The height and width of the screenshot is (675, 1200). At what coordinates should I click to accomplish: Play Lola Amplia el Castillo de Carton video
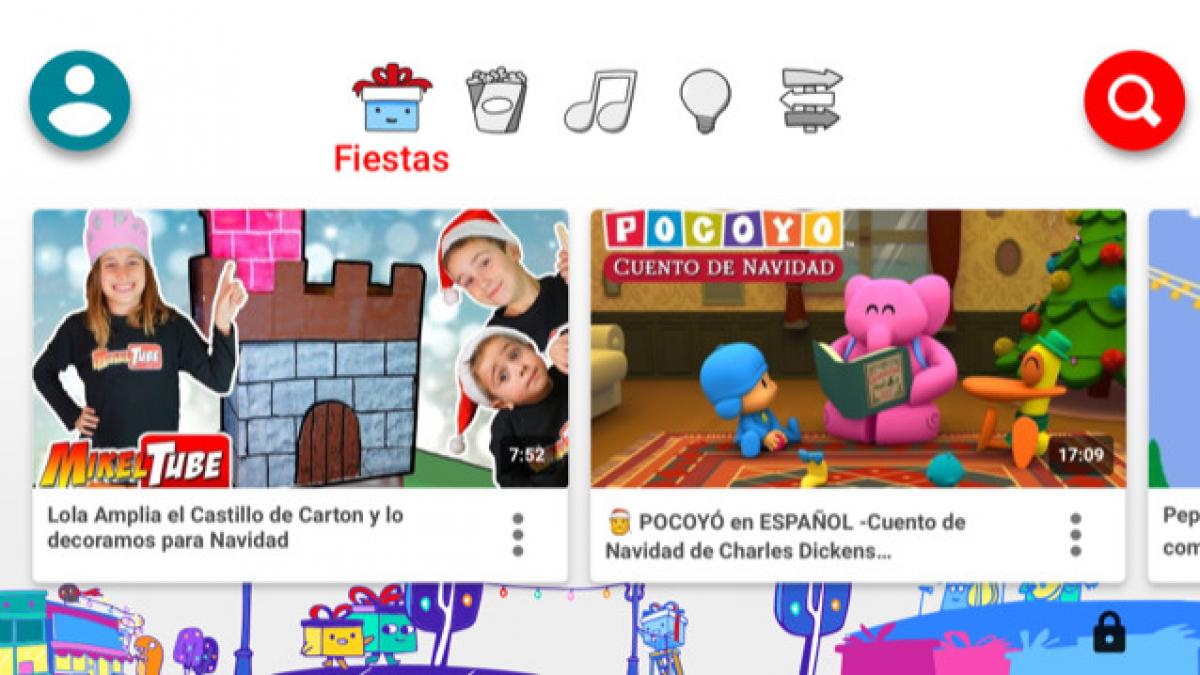click(300, 348)
